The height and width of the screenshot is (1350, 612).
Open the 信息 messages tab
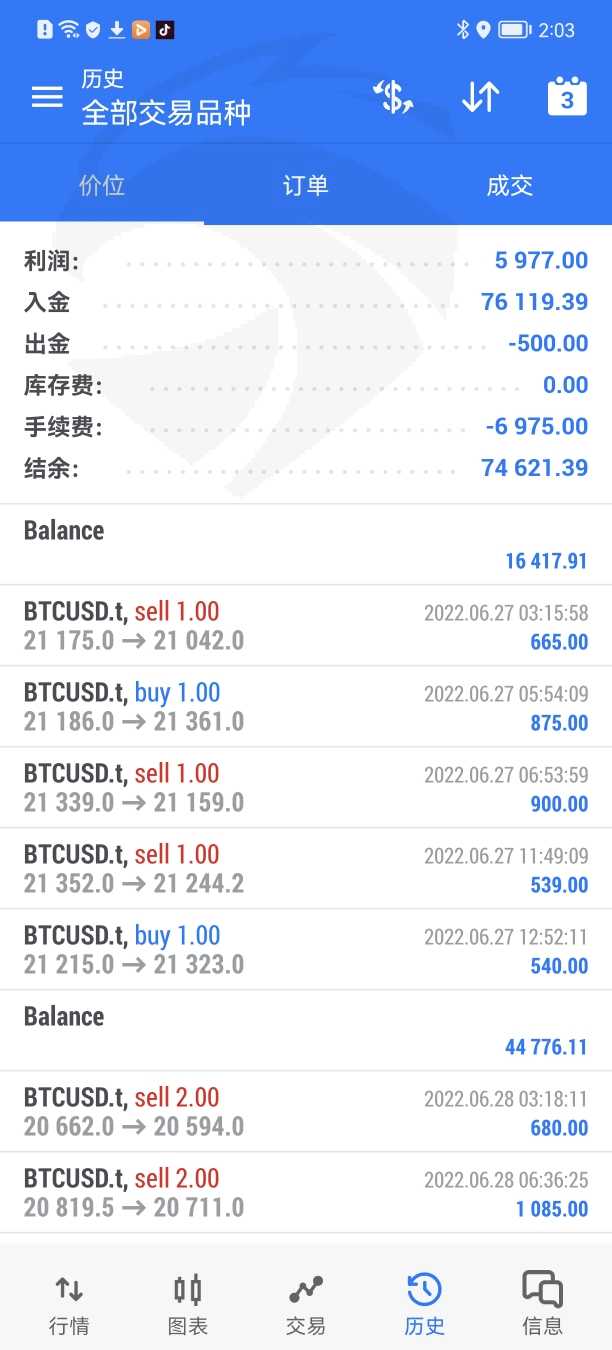[542, 1304]
